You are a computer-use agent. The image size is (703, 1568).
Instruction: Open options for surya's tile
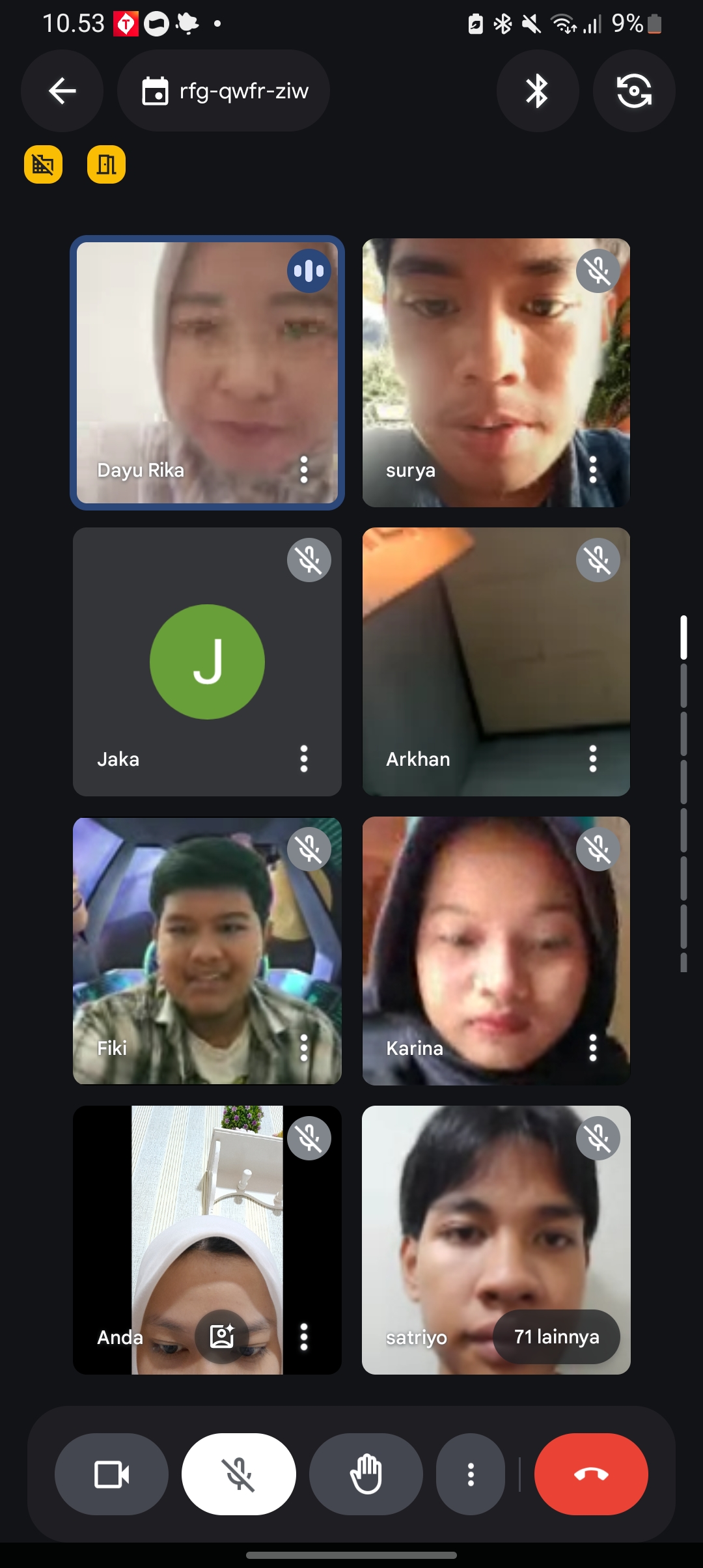pos(593,469)
